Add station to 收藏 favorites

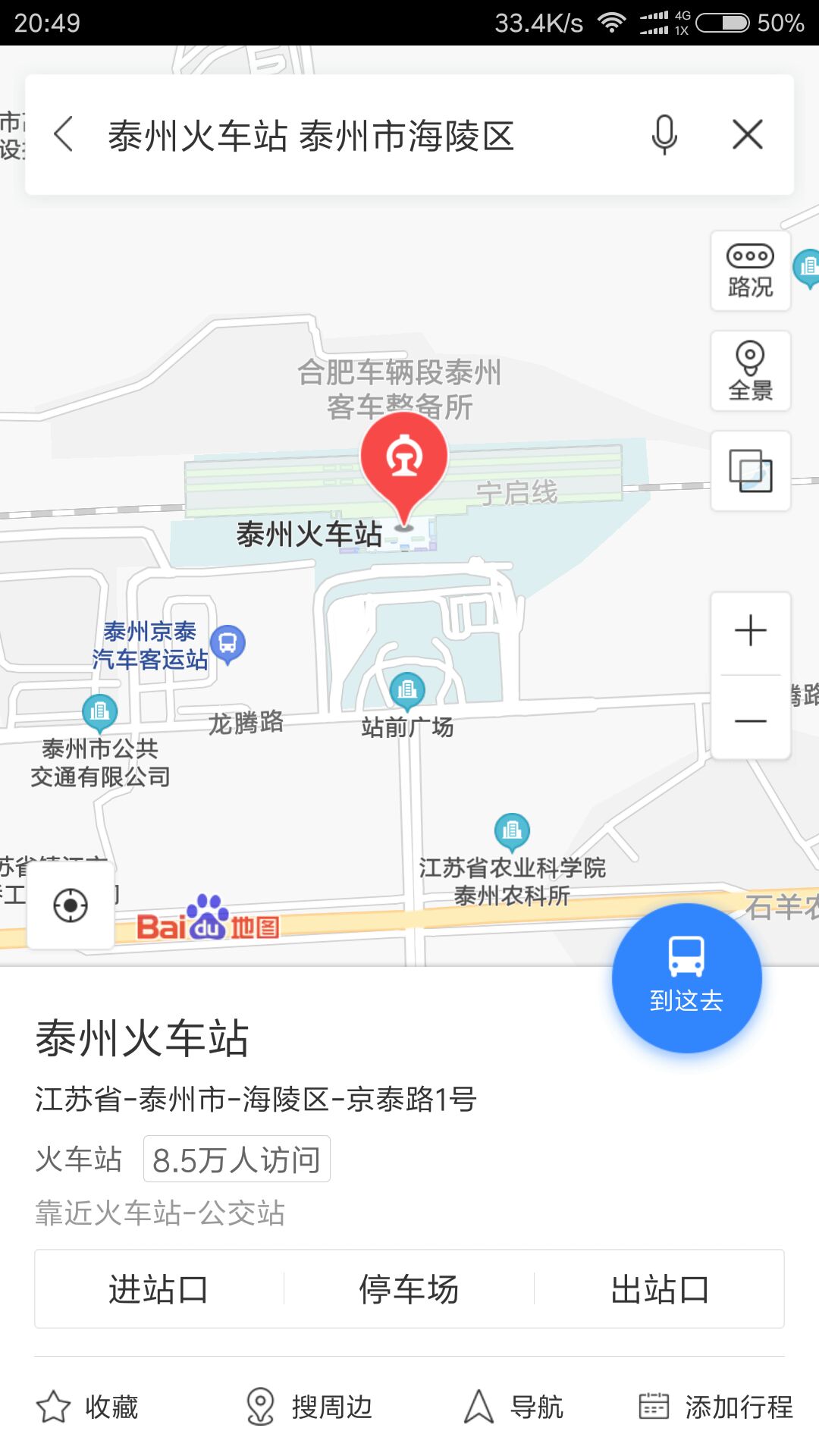[x=87, y=1407]
